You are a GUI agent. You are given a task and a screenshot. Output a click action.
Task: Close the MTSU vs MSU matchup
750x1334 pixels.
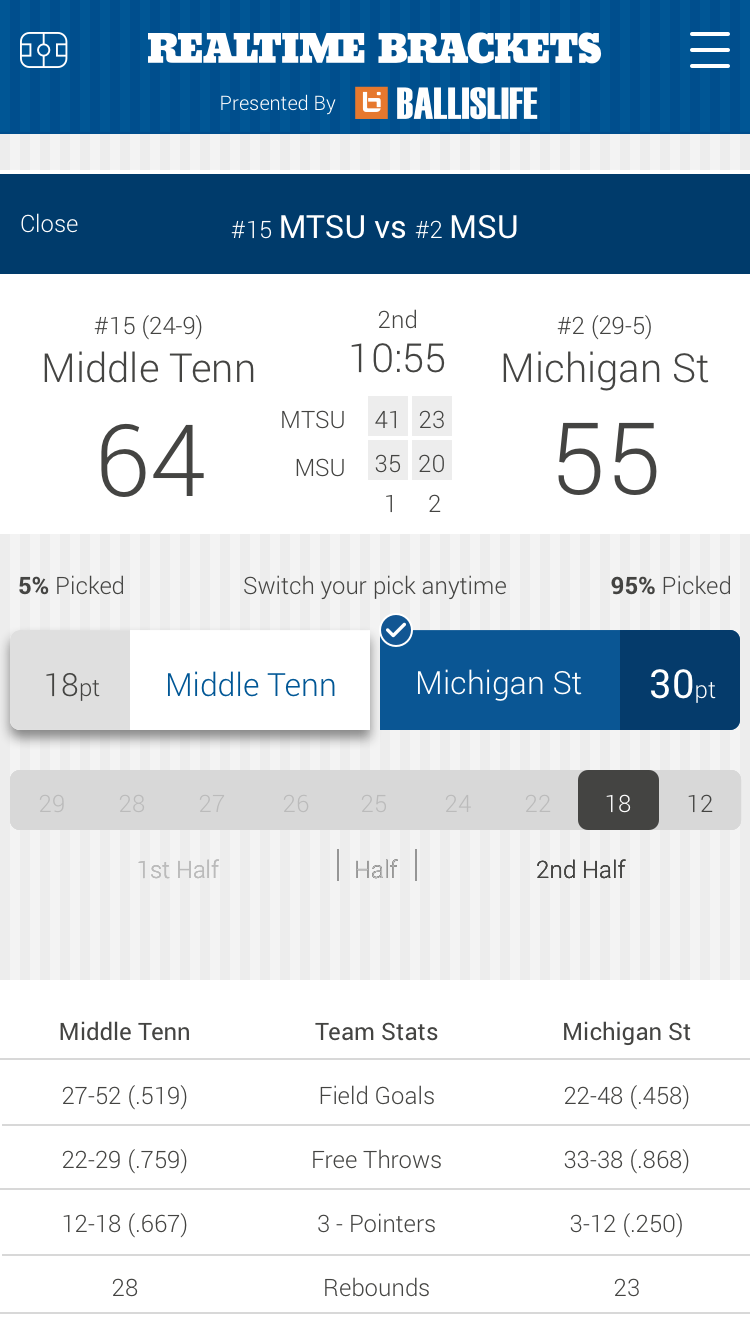[49, 224]
